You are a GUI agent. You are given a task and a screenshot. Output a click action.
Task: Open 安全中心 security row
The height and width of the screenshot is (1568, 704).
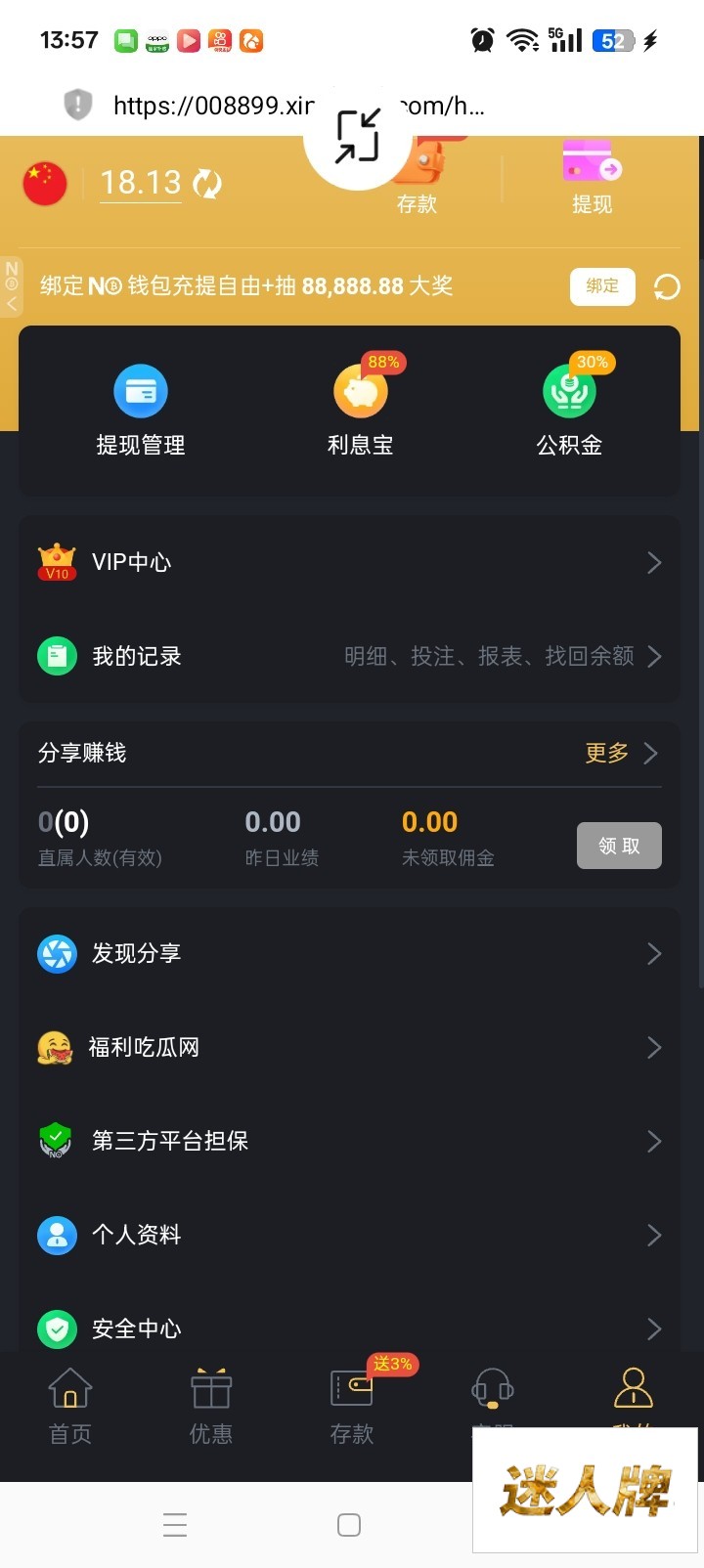click(x=350, y=1327)
